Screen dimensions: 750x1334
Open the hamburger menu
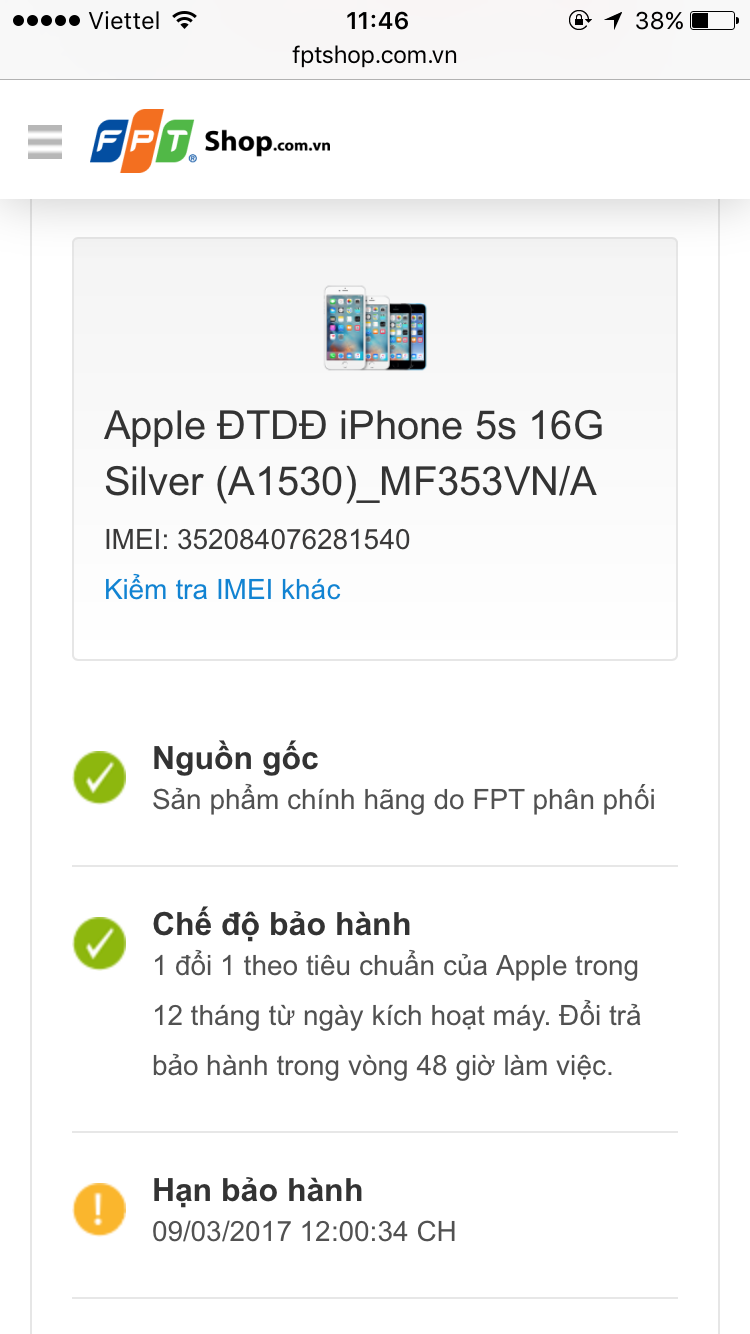tap(45, 142)
